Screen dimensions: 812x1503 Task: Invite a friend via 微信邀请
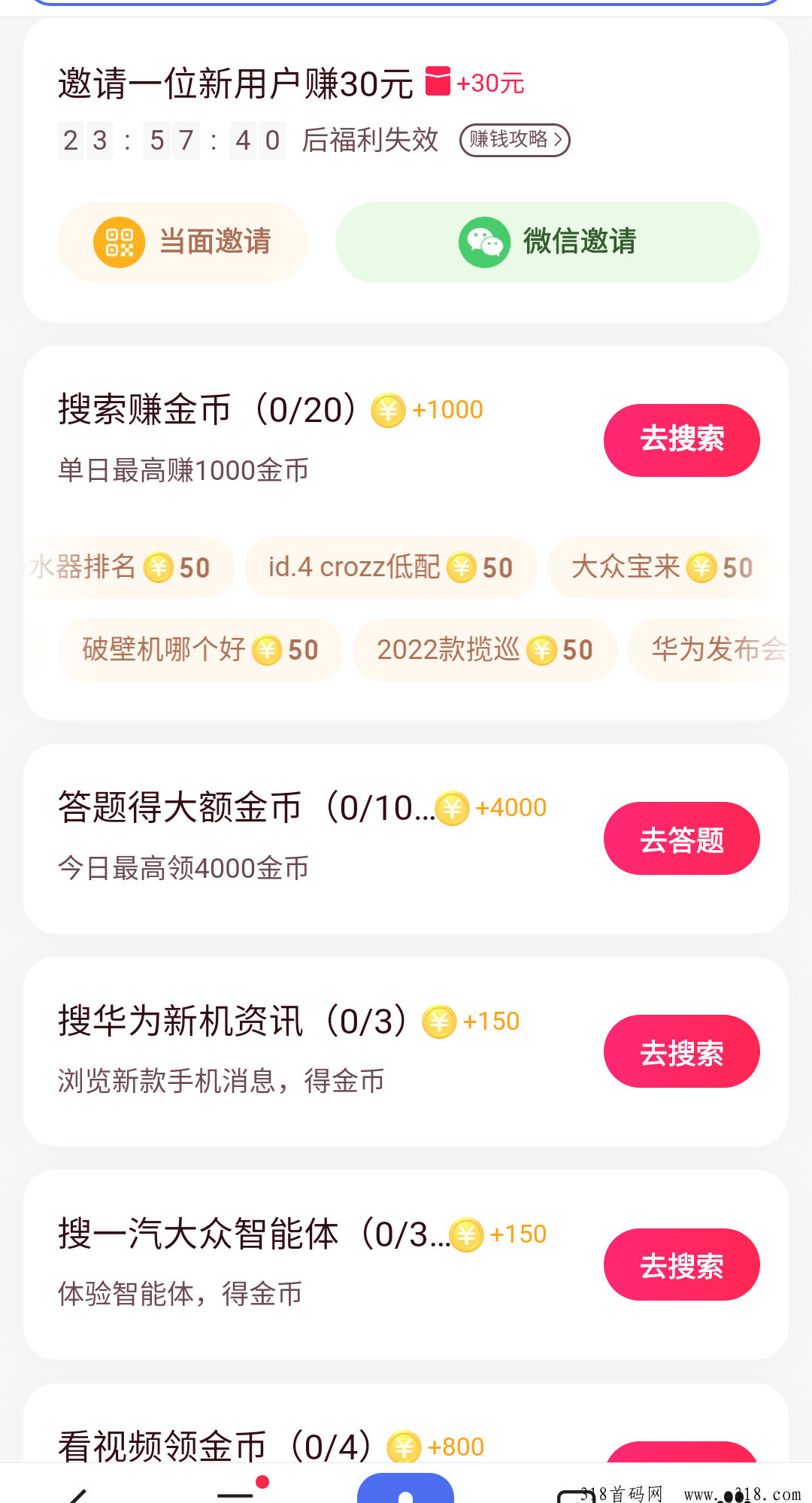pyautogui.click(x=547, y=242)
